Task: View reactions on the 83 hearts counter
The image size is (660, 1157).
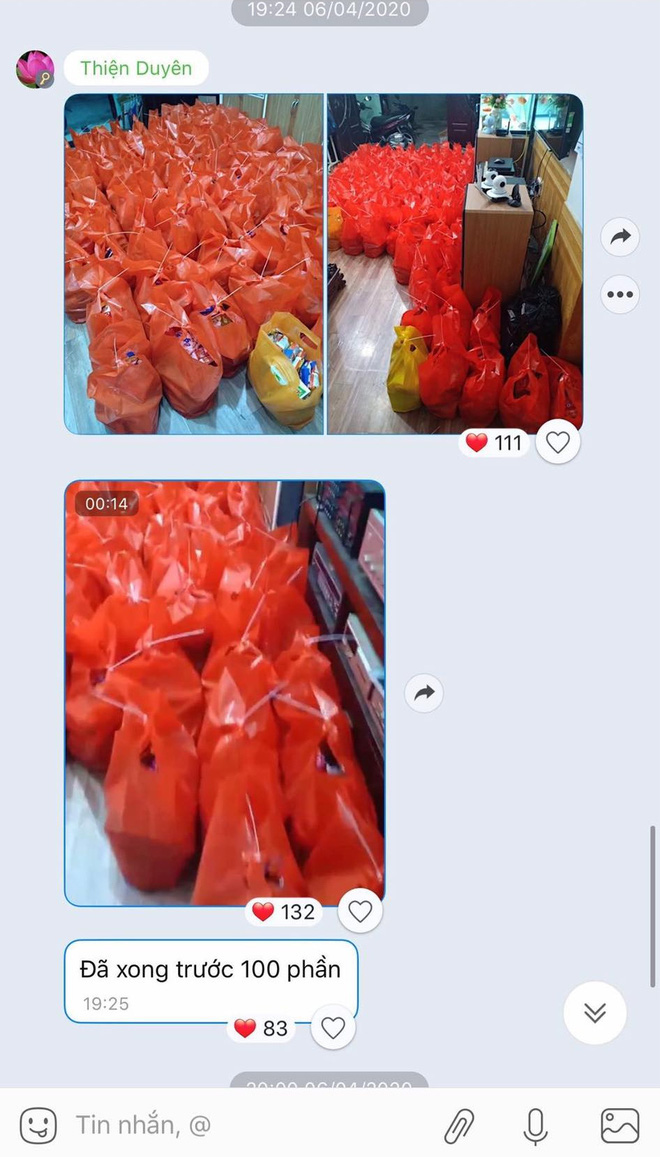Action: coord(261,1028)
